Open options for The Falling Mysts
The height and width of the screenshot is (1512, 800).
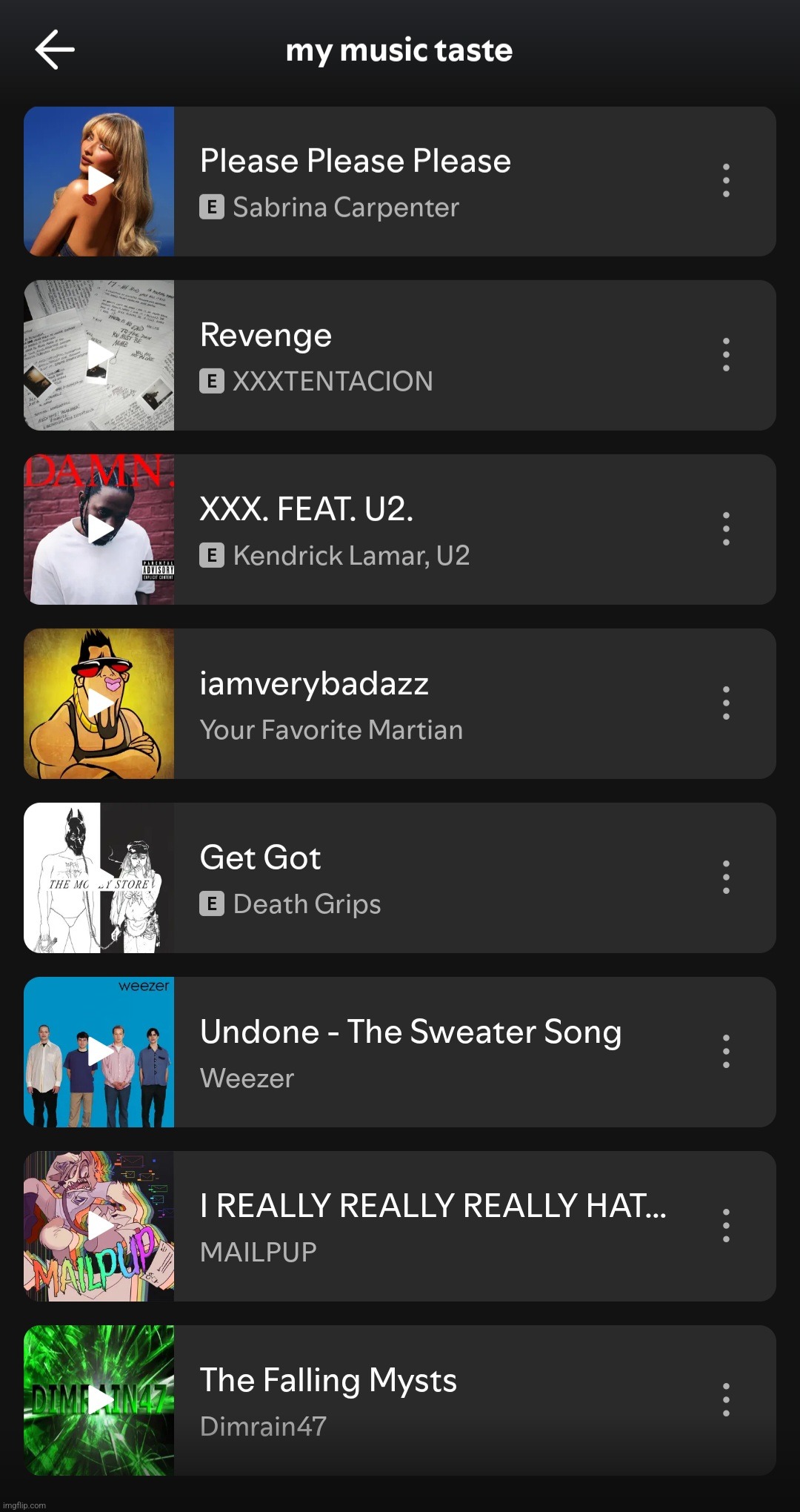tap(726, 1400)
